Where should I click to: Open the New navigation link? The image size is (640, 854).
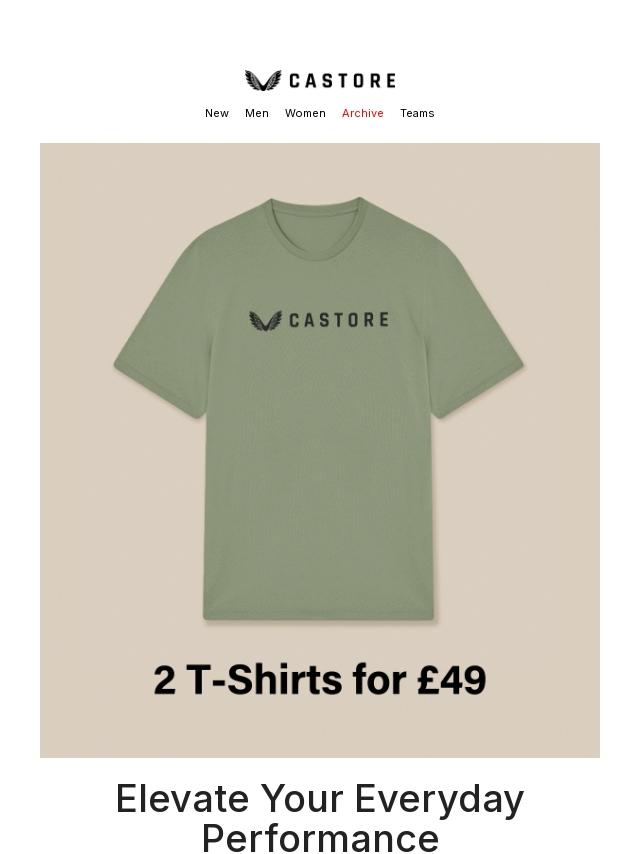tap(217, 113)
